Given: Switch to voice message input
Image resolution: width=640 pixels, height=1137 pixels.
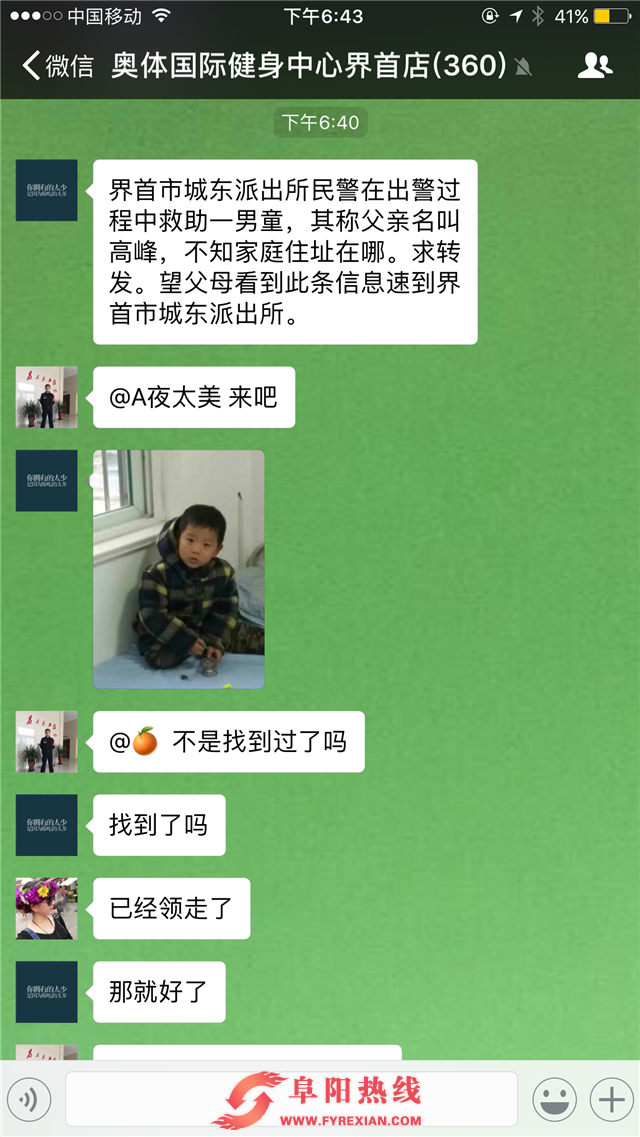Looking at the screenshot, I should (28, 1100).
